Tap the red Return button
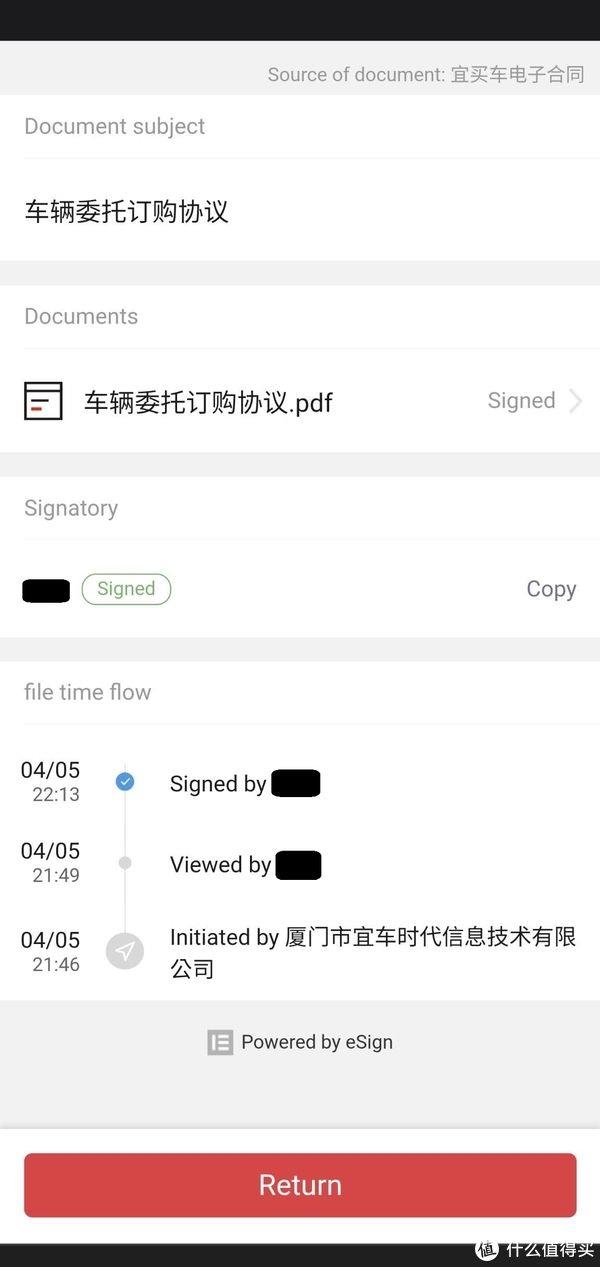The width and height of the screenshot is (600, 1267). [x=300, y=1185]
